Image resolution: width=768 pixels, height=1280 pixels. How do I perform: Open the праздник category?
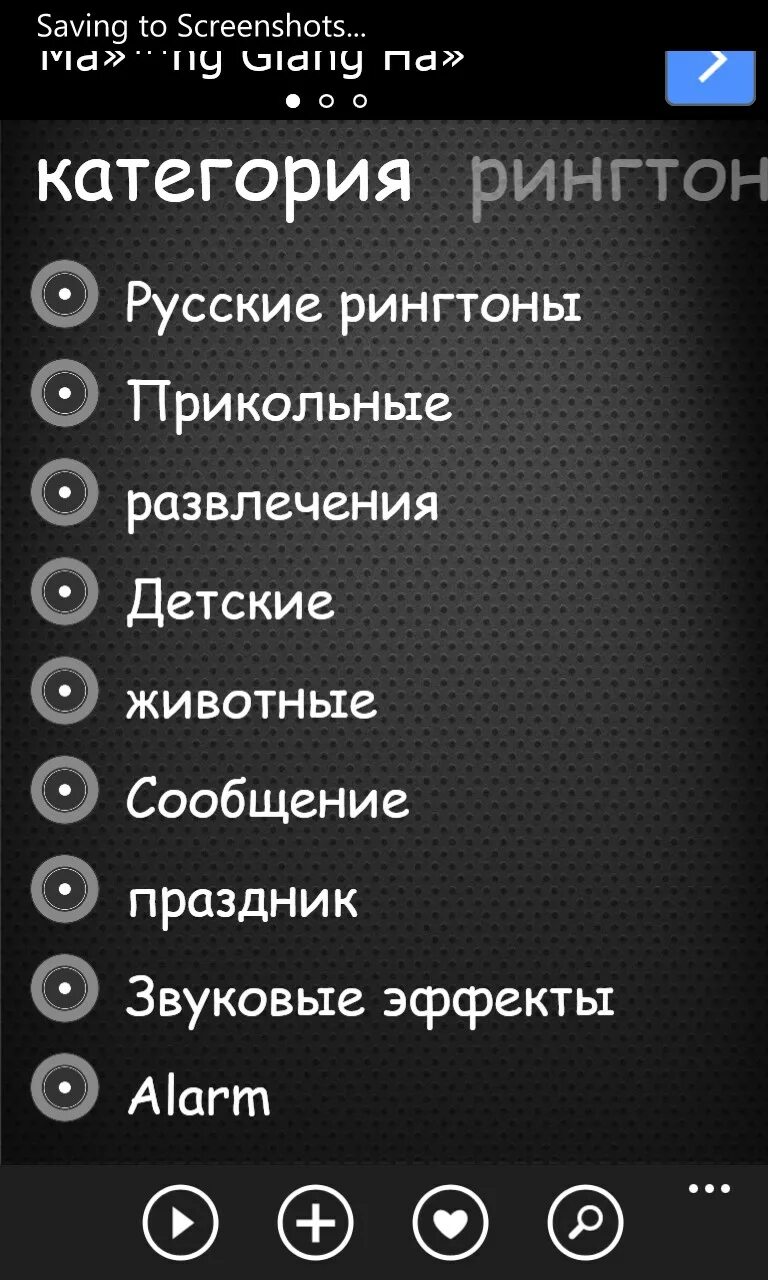pyautogui.click(x=240, y=899)
